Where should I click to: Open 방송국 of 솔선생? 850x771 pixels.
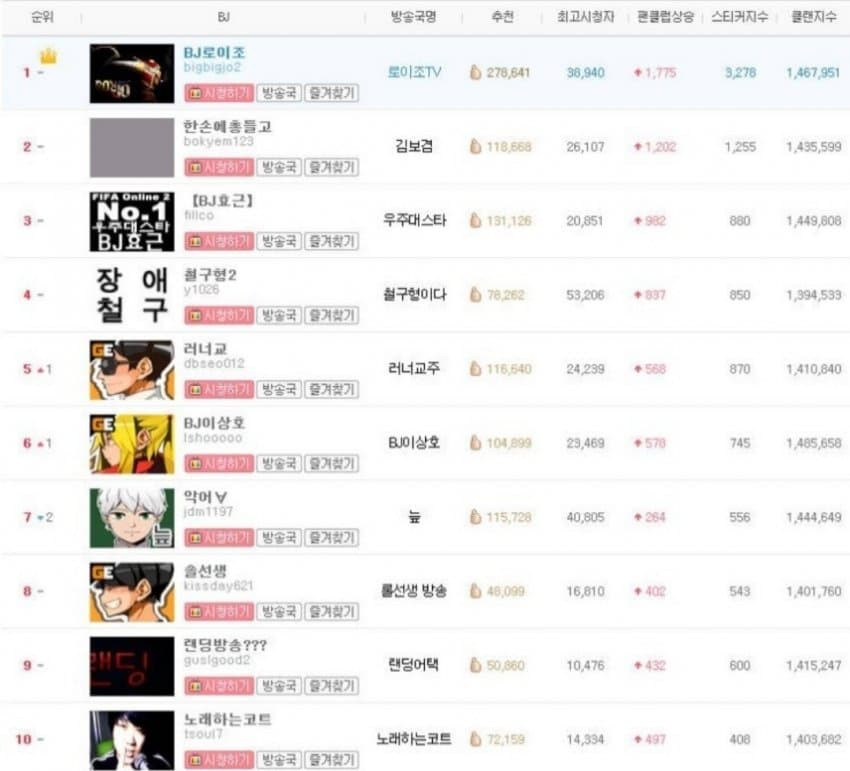(x=279, y=611)
